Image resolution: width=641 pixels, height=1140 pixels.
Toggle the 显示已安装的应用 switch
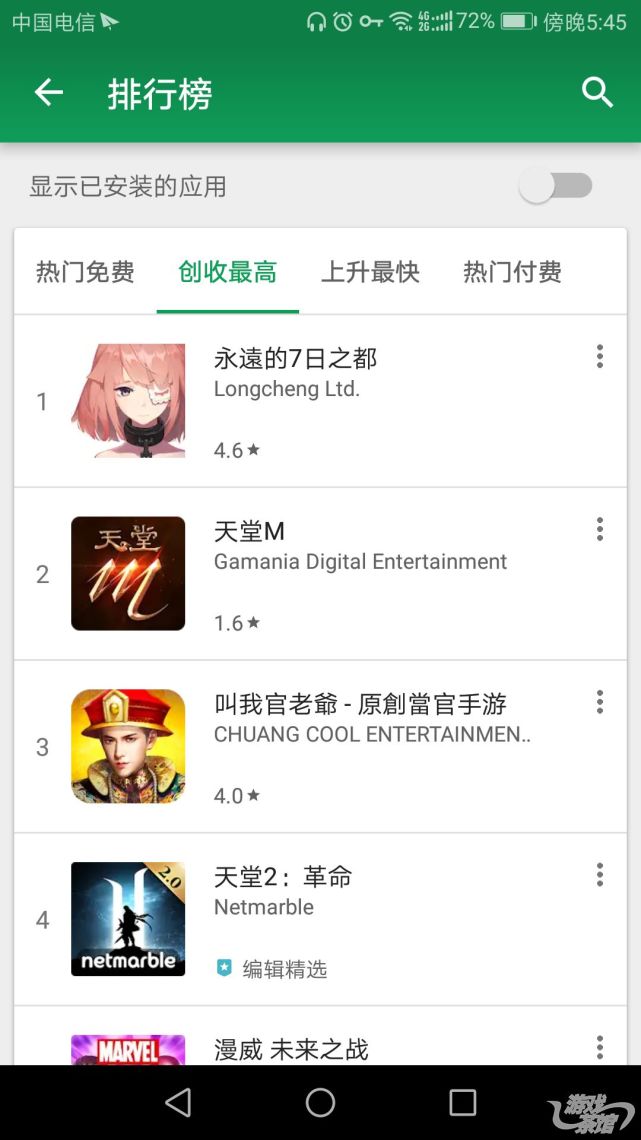[x=557, y=186]
